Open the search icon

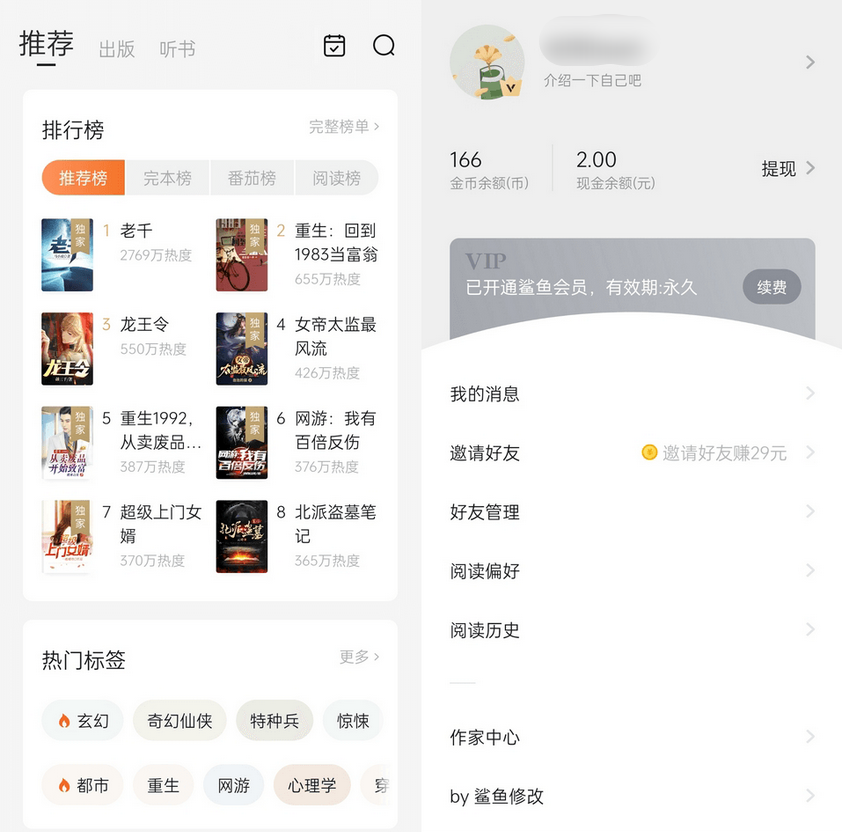384,46
